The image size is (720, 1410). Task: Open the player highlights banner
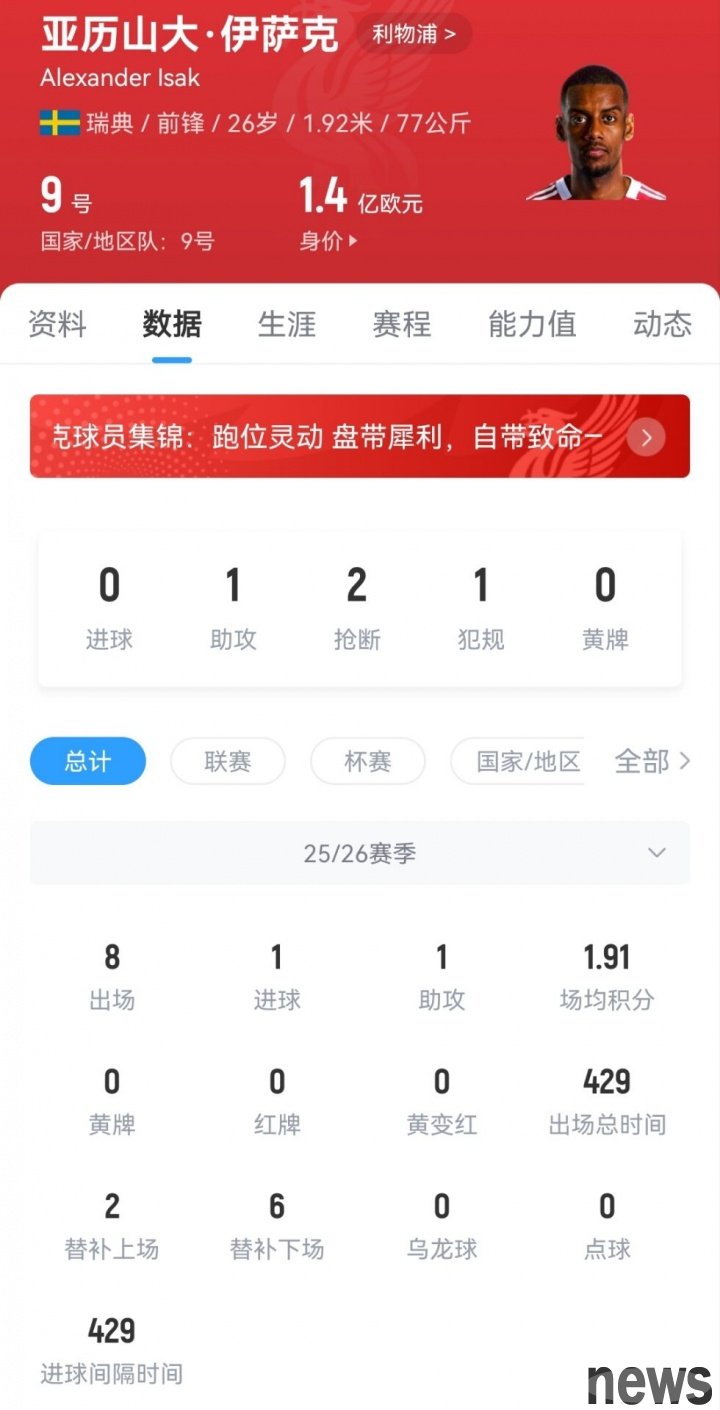point(359,437)
